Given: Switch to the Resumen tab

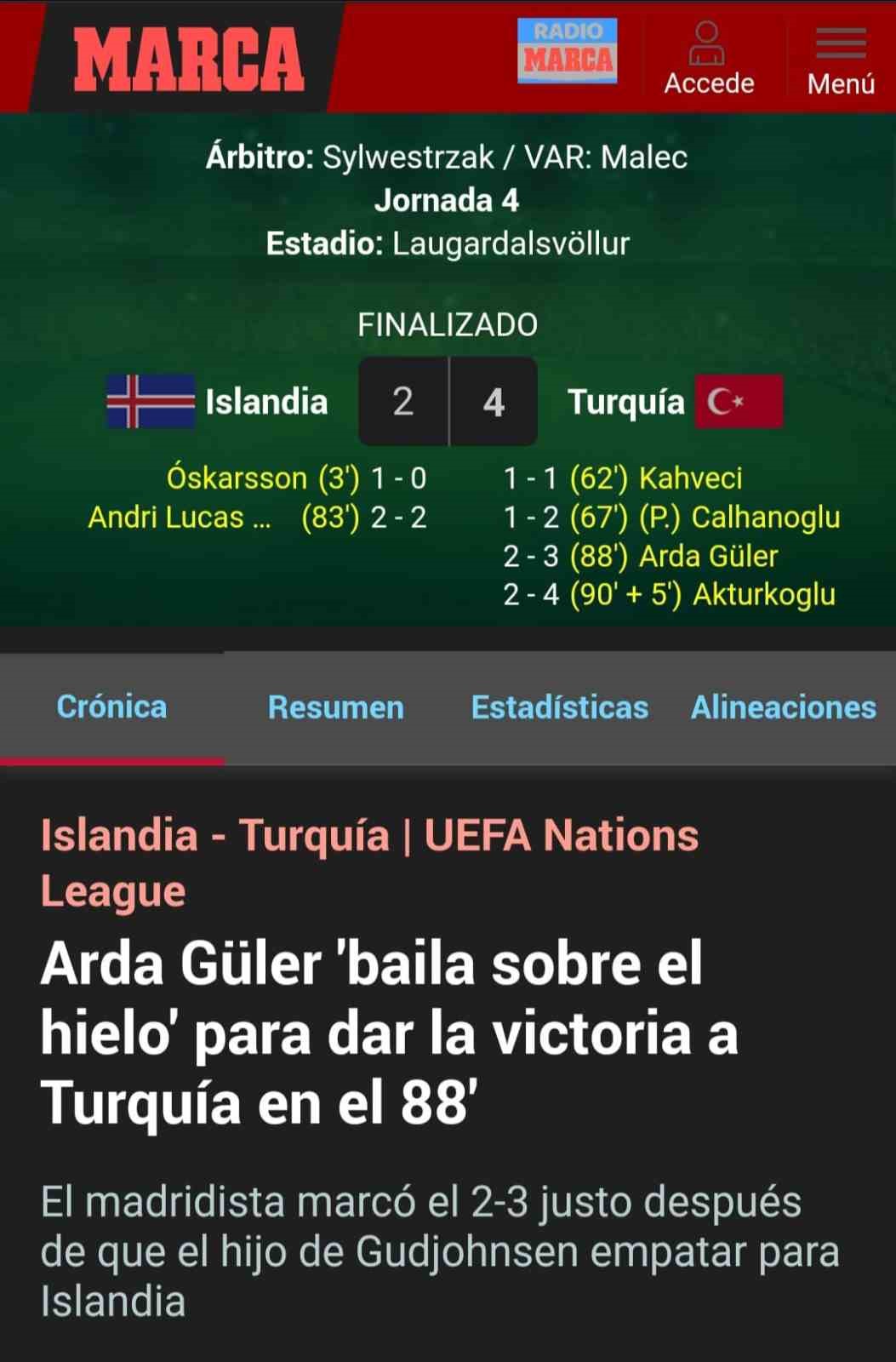Looking at the screenshot, I should (x=336, y=707).
